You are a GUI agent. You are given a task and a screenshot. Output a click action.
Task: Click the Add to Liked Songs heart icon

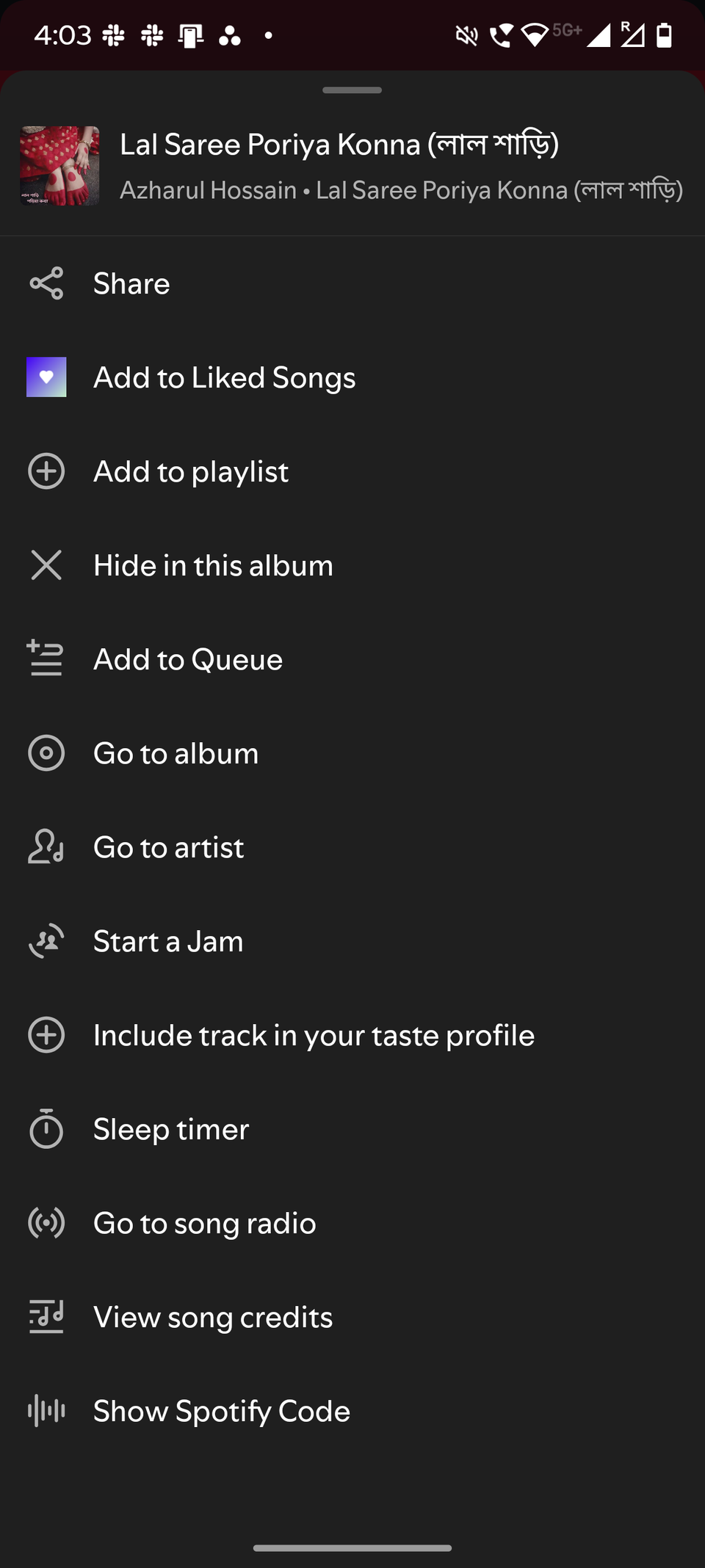pos(46,377)
